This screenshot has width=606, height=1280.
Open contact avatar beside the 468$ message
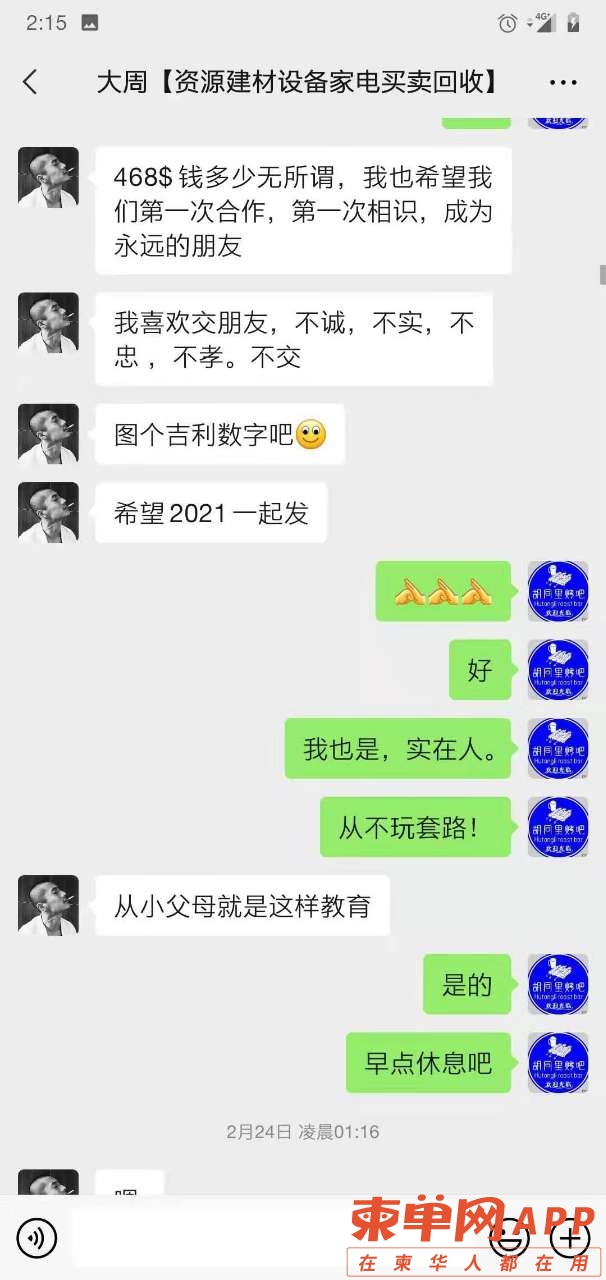(x=48, y=177)
